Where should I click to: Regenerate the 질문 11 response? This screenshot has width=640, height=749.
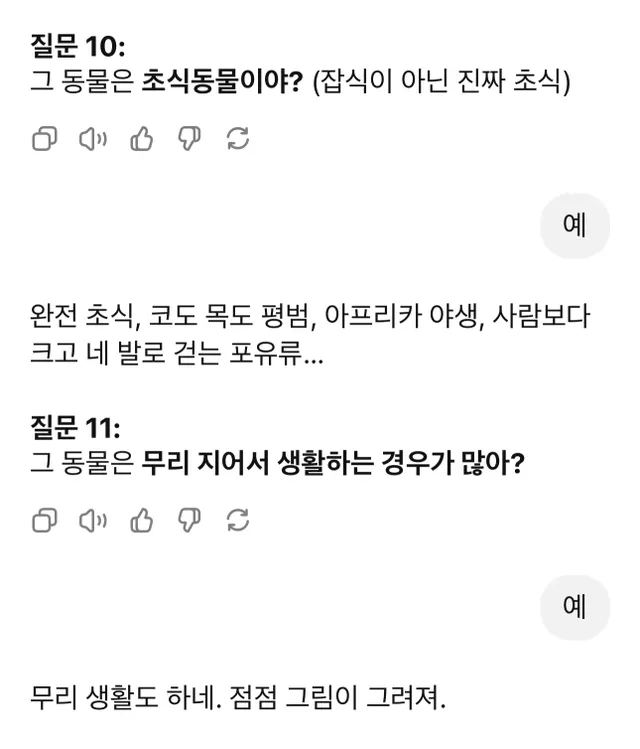tap(238, 520)
